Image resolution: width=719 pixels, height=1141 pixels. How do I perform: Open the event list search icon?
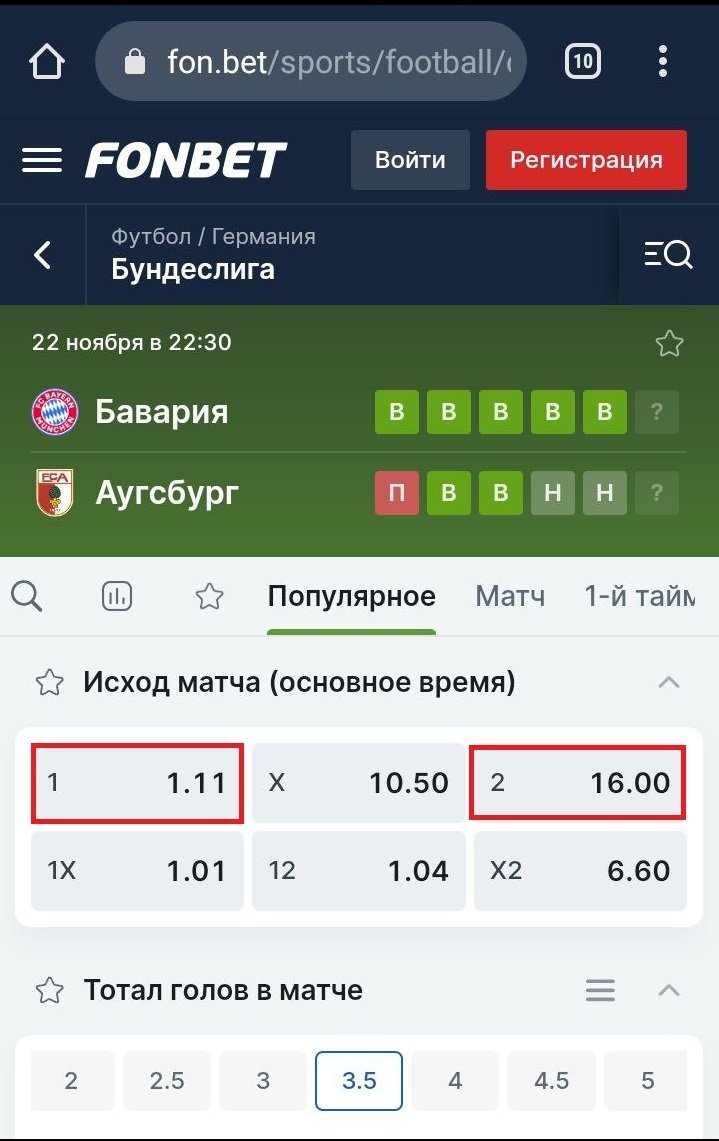click(668, 255)
